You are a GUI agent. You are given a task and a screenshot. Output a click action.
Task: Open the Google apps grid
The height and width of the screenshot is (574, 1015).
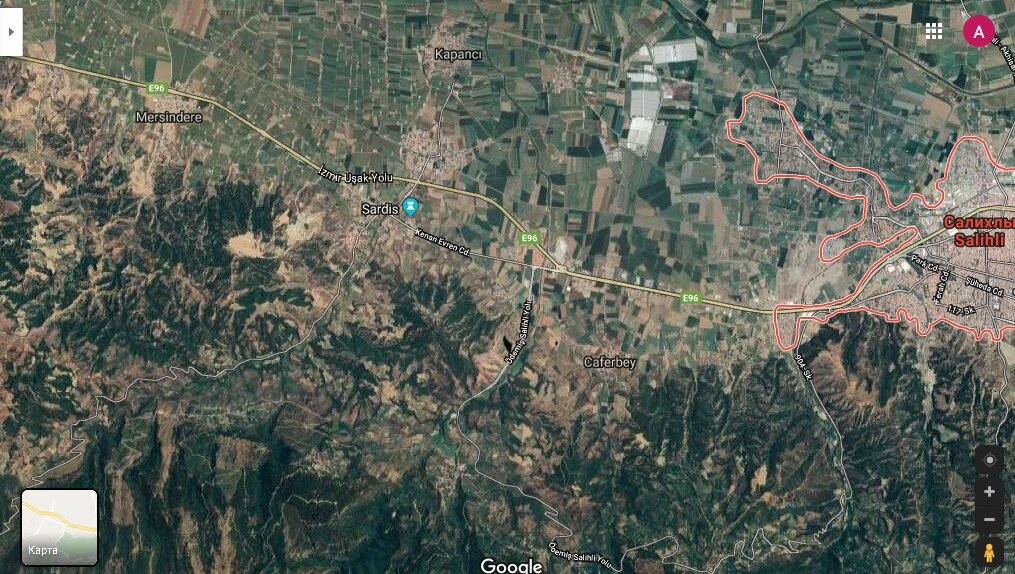point(933,31)
